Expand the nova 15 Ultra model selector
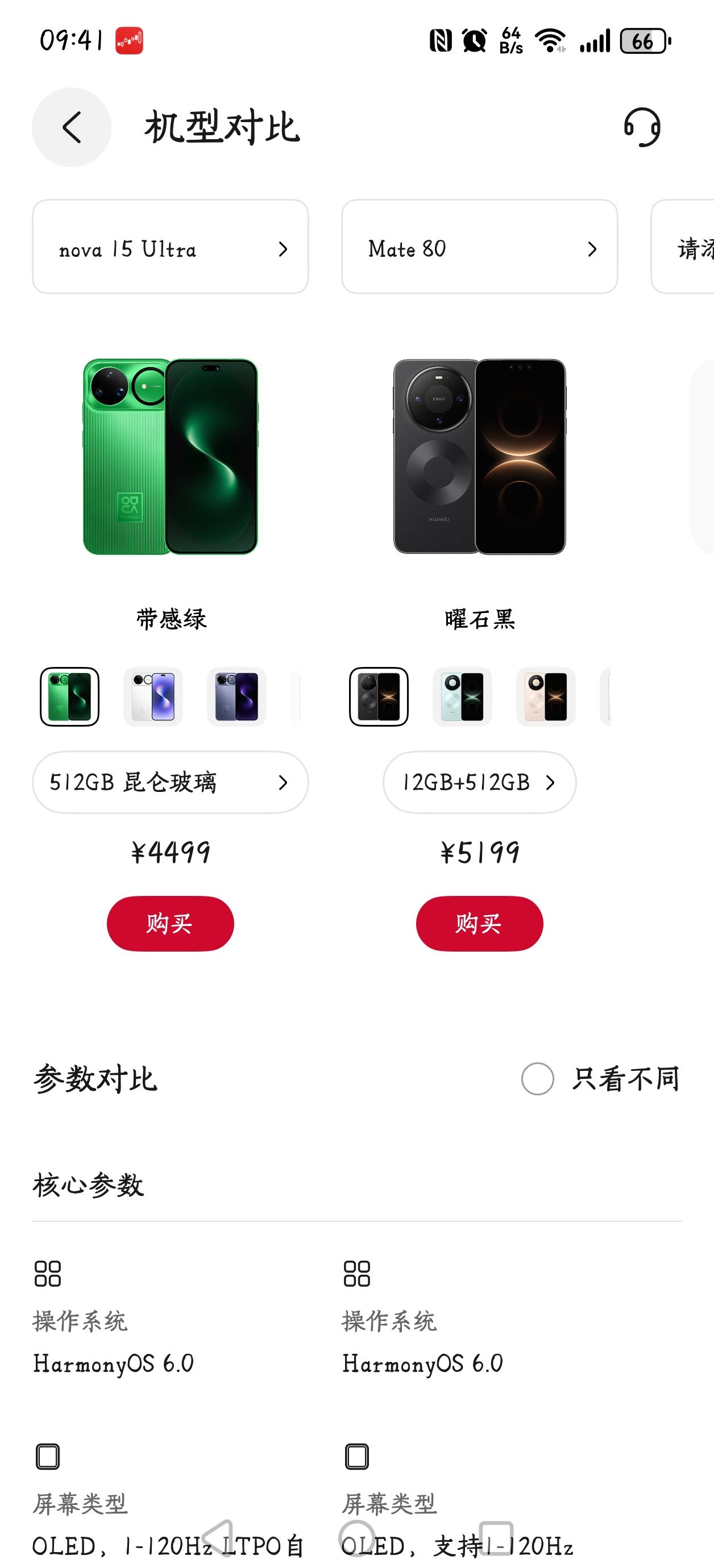Viewport: 714px width, 1568px height. (x=169, y=248)
